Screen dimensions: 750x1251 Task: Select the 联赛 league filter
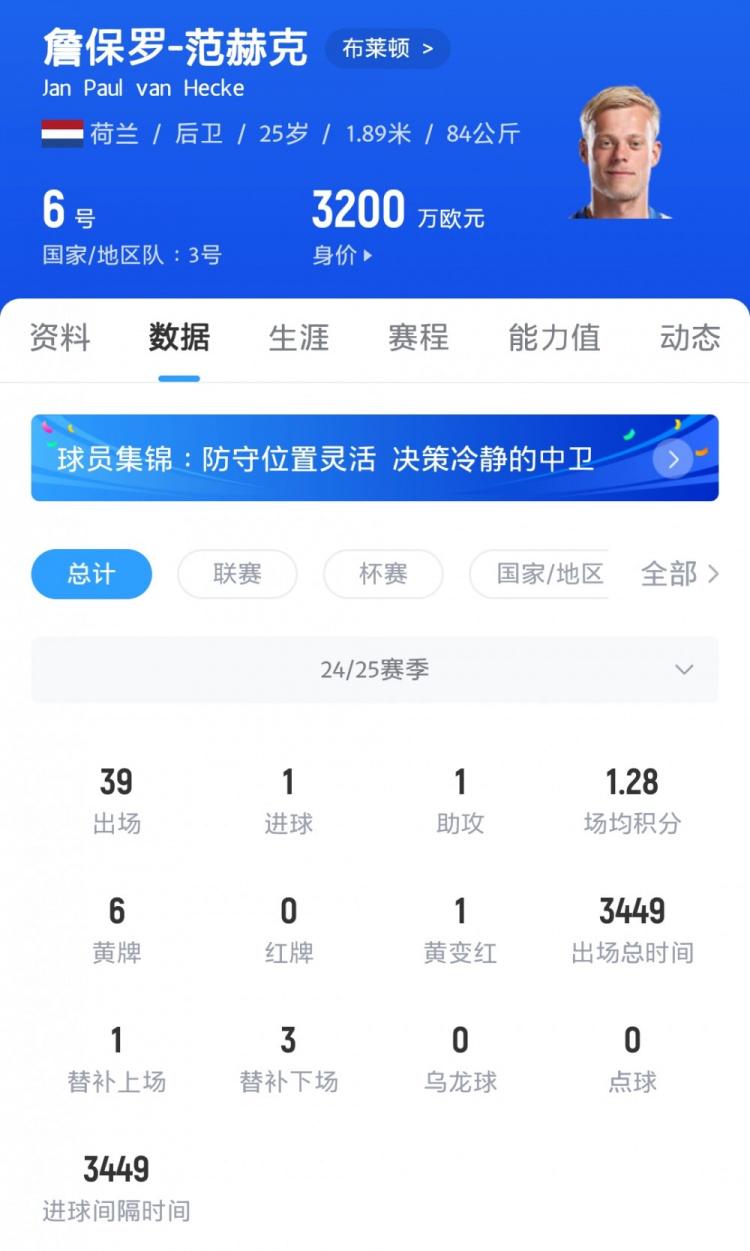[x=237, y=574]
